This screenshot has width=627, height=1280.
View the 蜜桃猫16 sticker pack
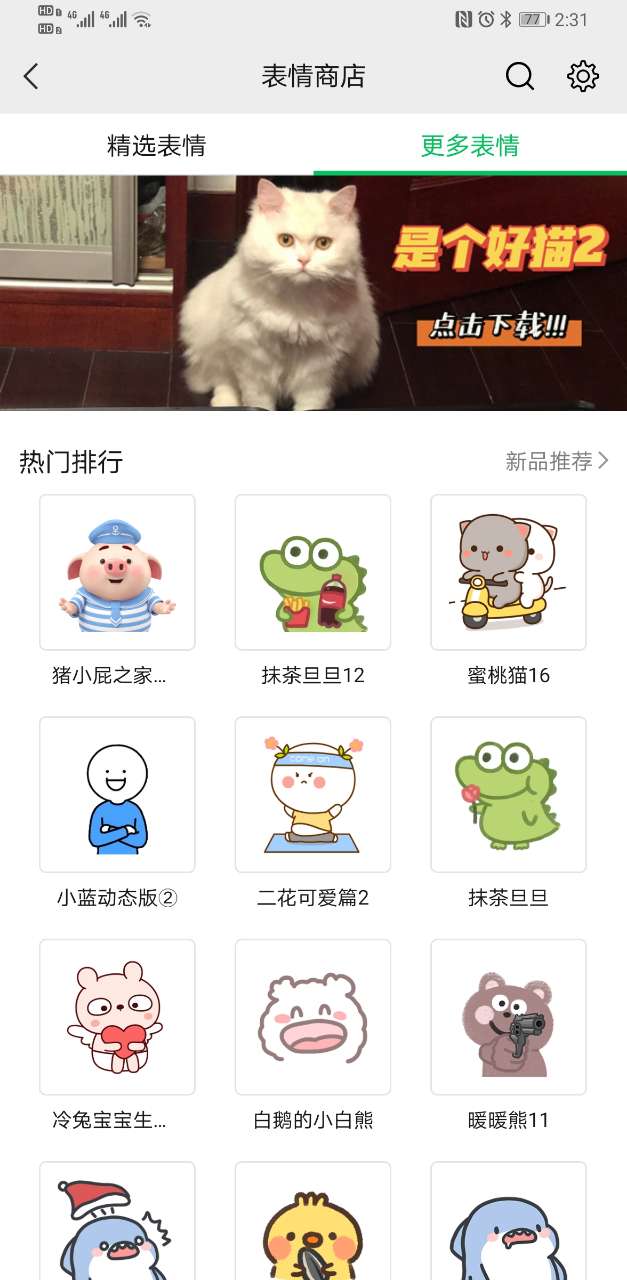[x=508, y=572]
